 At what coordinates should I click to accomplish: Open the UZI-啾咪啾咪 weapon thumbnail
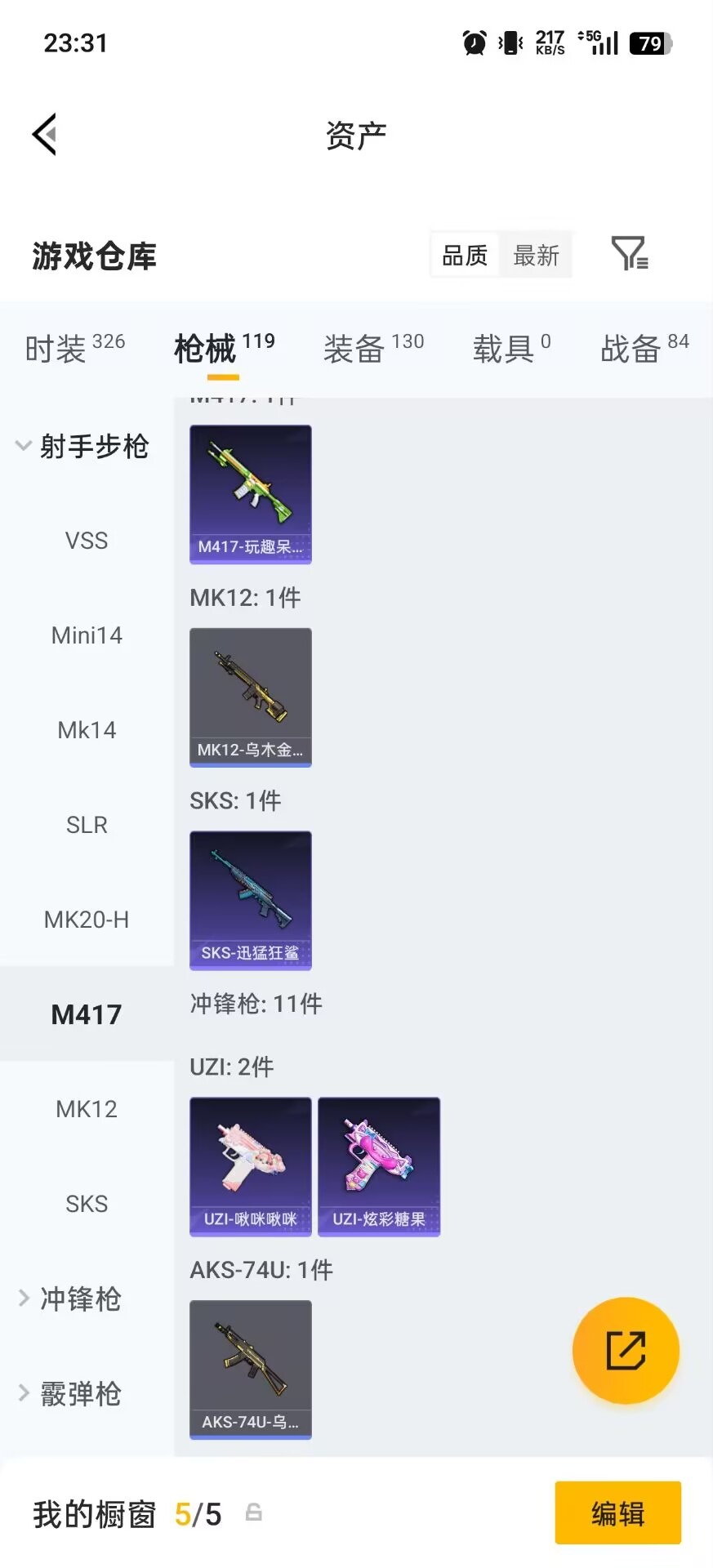(x=250, y=1166)
